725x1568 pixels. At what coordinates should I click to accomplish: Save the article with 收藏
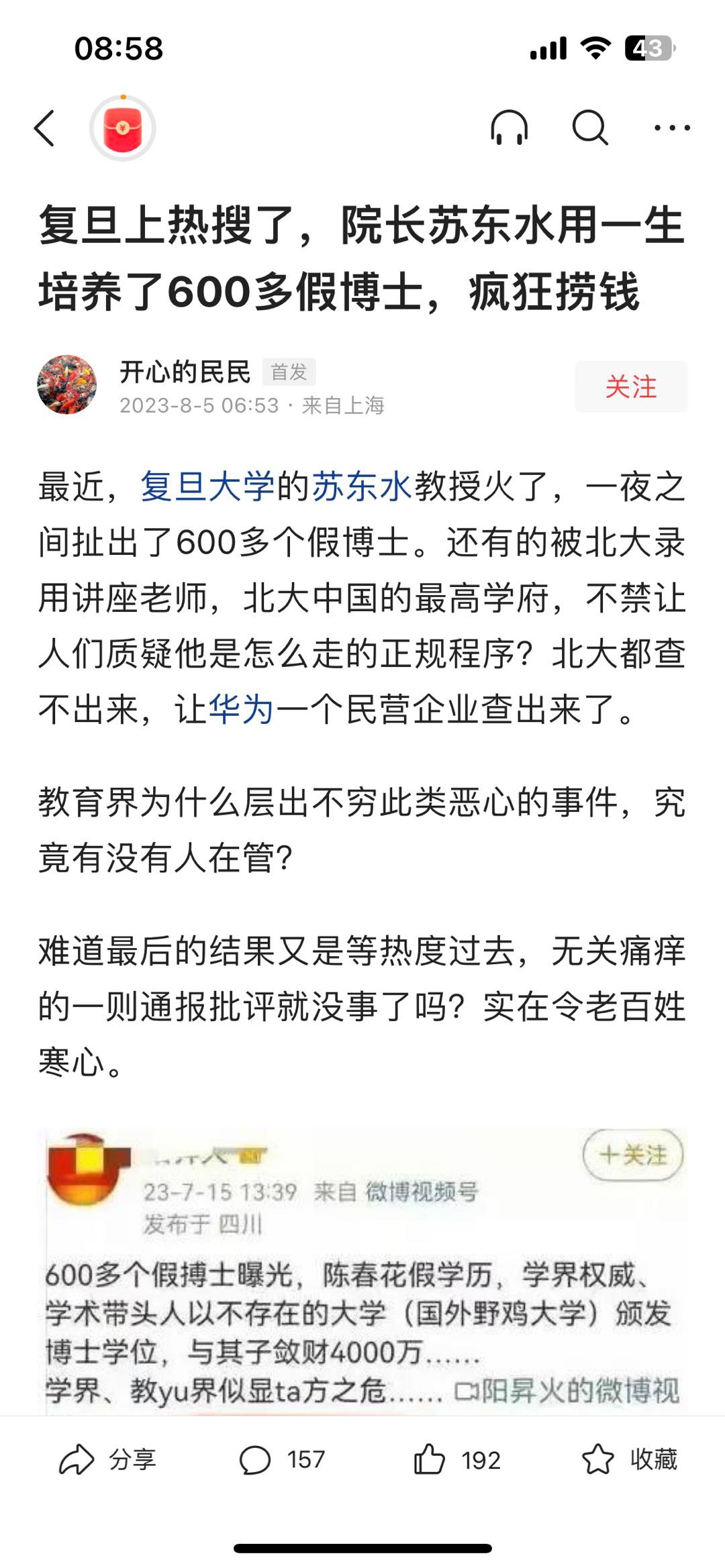pyautogui.click(x=630, y=1460)
